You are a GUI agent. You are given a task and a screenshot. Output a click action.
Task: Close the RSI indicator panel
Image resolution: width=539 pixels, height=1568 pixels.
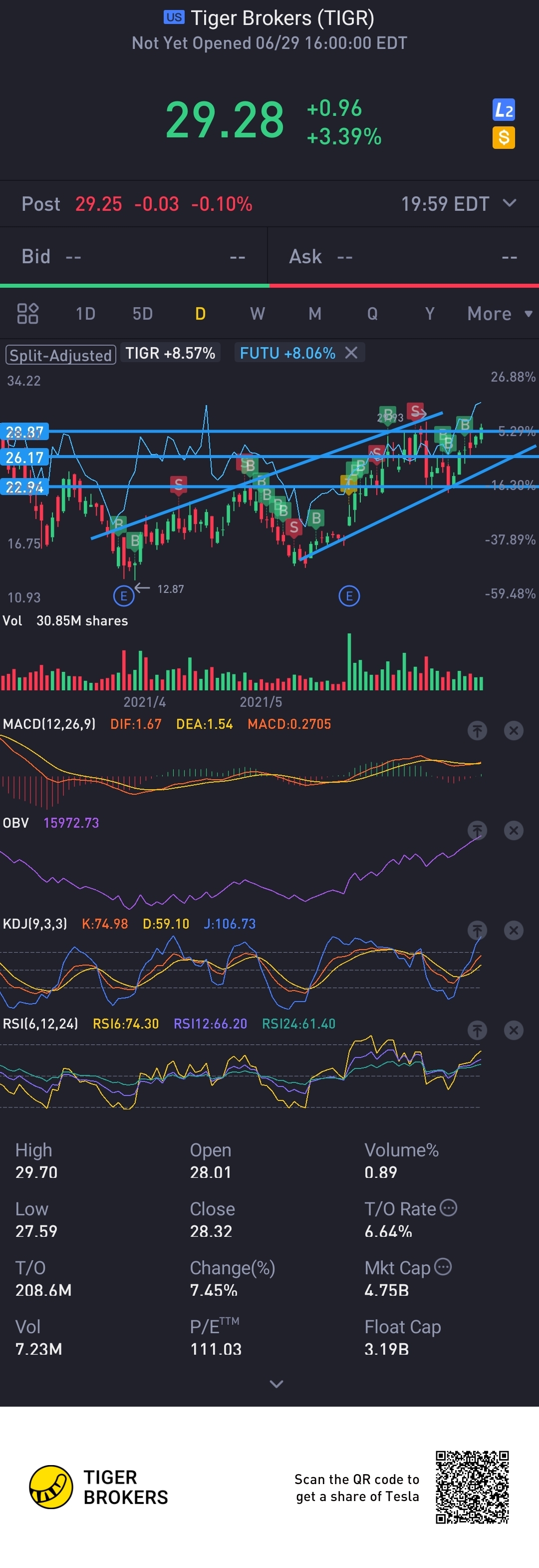coord(514,1030)
